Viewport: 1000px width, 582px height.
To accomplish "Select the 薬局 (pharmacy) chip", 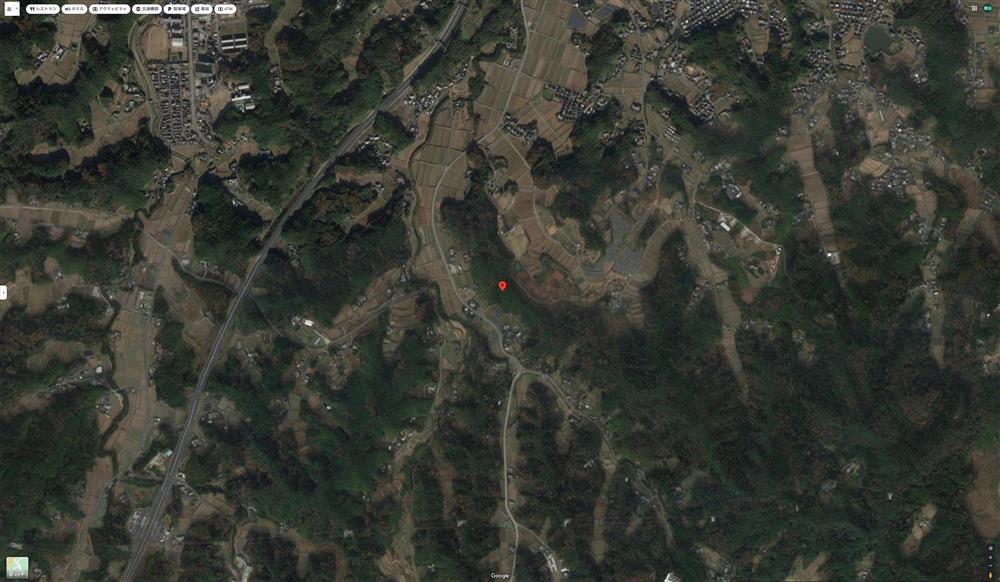I will 202,8.
